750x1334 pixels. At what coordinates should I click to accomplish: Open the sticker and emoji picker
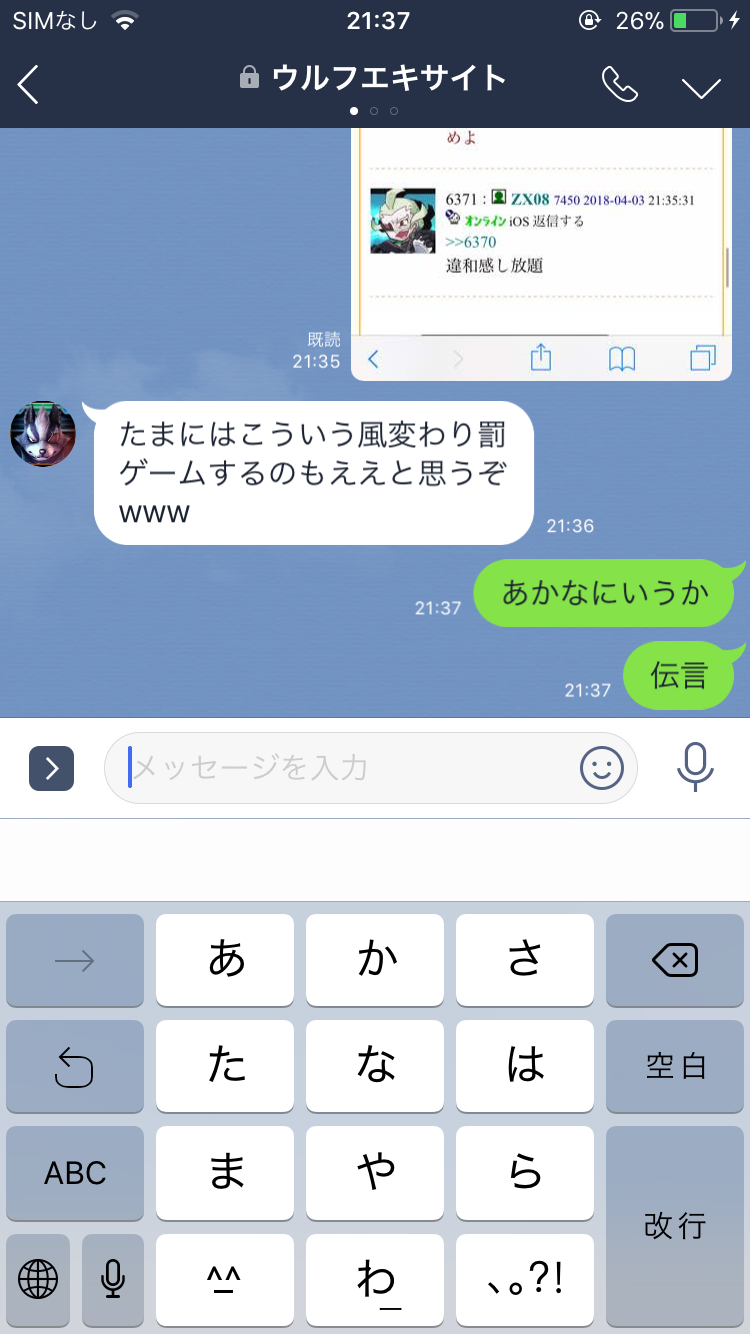tap(602, 768)
